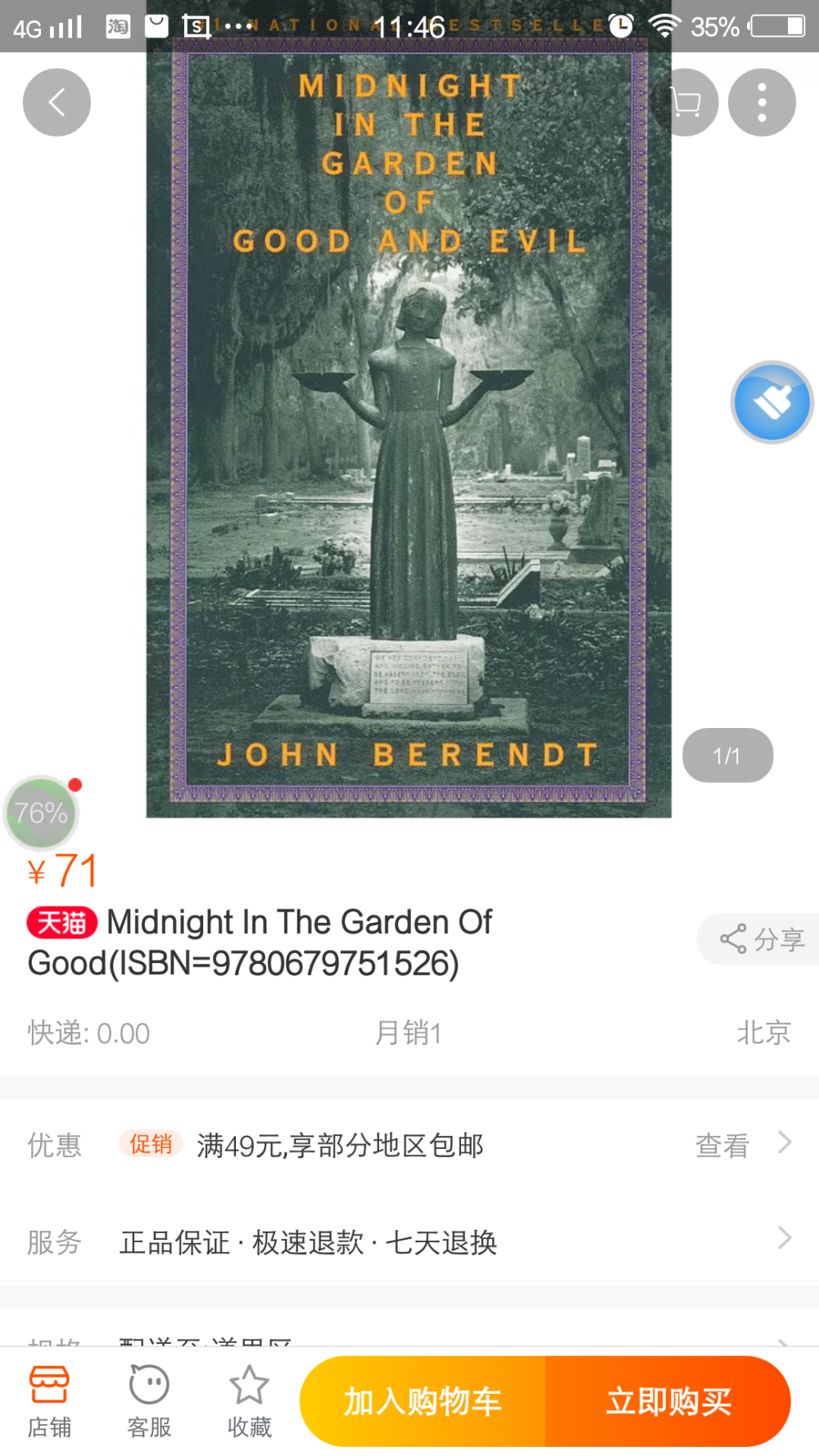Screen dimensions: 819x1456
Task: Tap the Taobao icon in the status bar
Action: [x=117, y=26]
